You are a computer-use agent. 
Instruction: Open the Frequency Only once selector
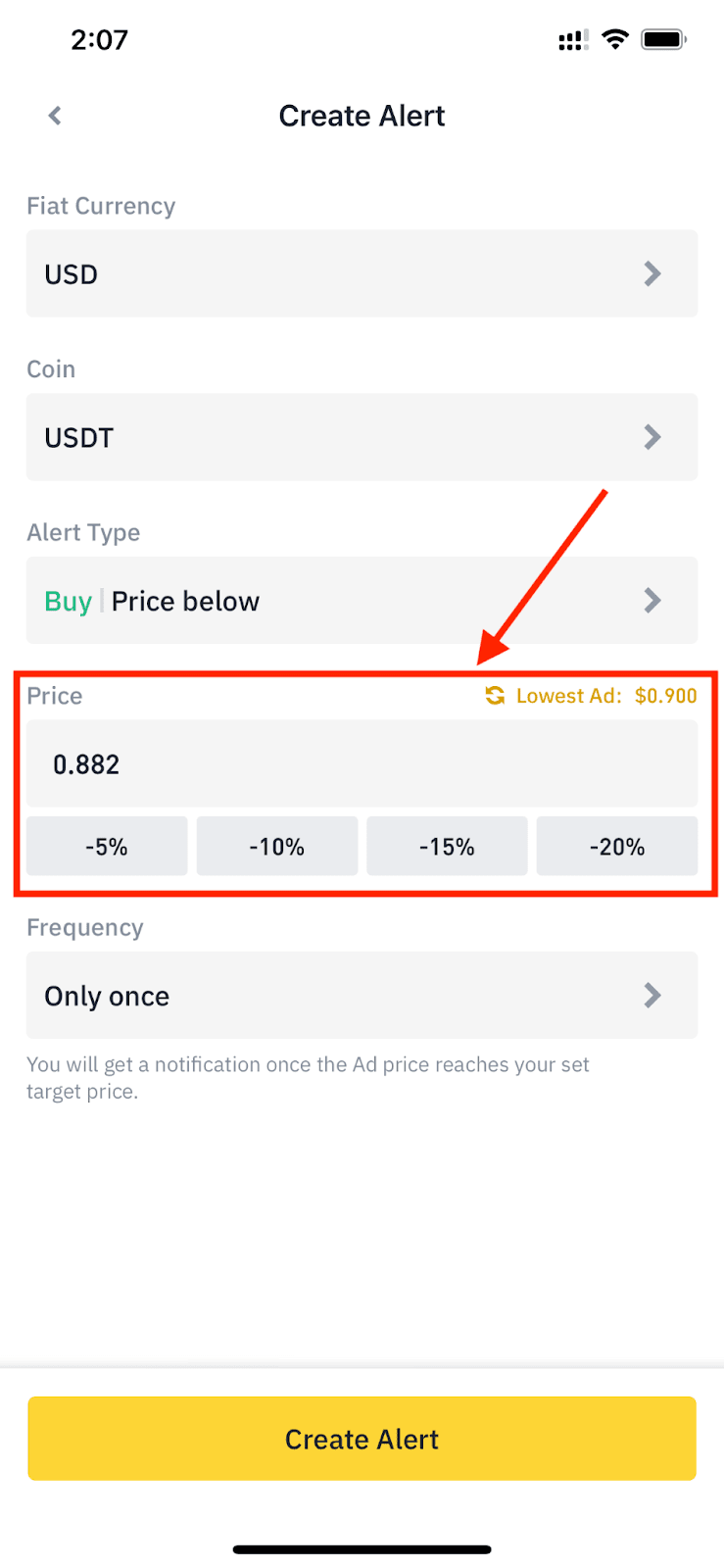(x=362, y=996)
